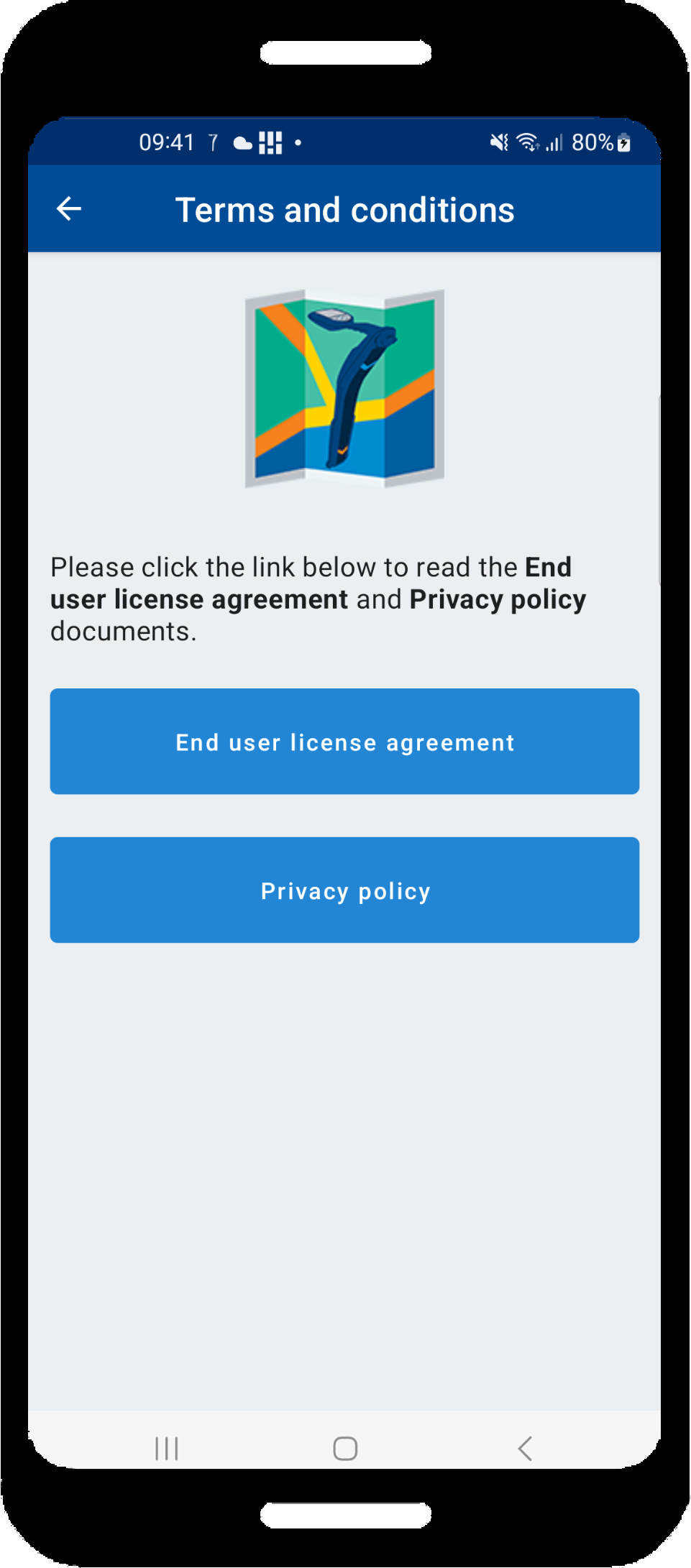Tap the system home button

[x=345, y=1448]
